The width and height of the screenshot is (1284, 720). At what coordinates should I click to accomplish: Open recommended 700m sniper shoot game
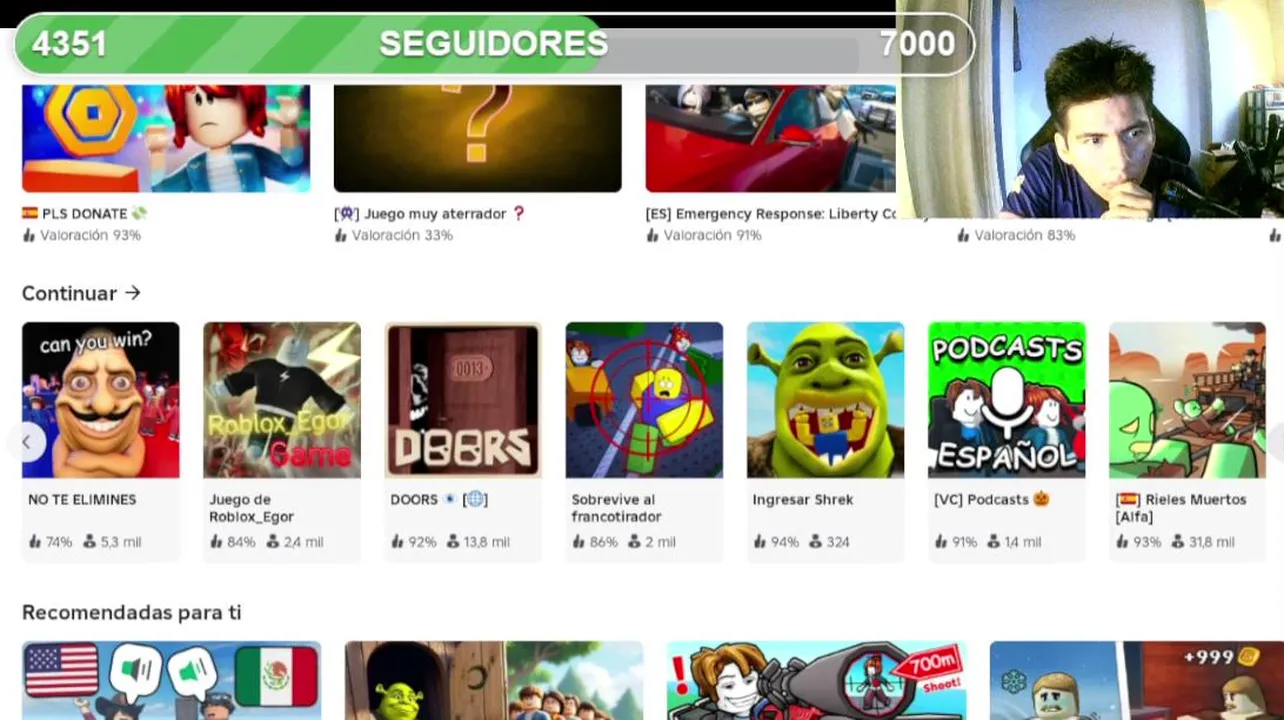(x=816, y=680)
